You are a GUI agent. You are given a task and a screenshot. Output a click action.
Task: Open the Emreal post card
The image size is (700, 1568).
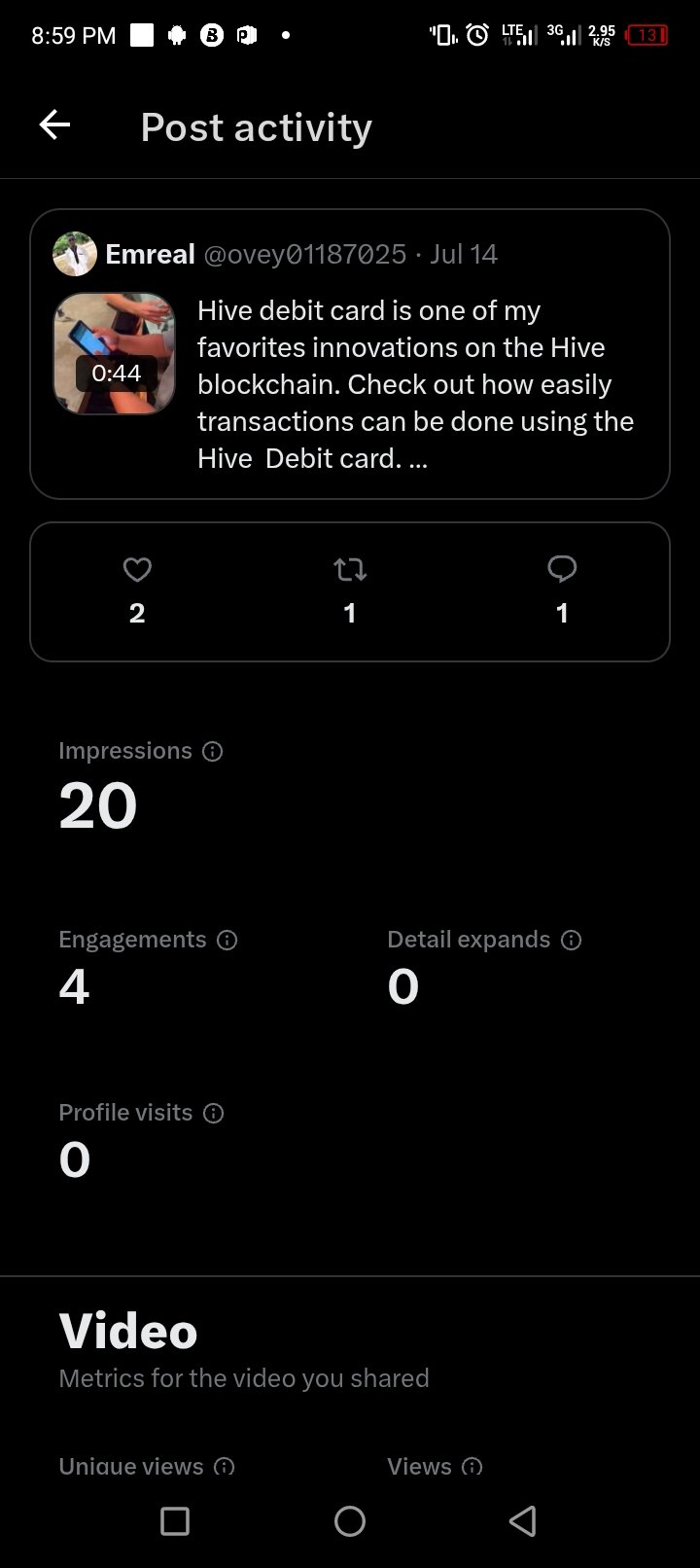click(350, 354)
